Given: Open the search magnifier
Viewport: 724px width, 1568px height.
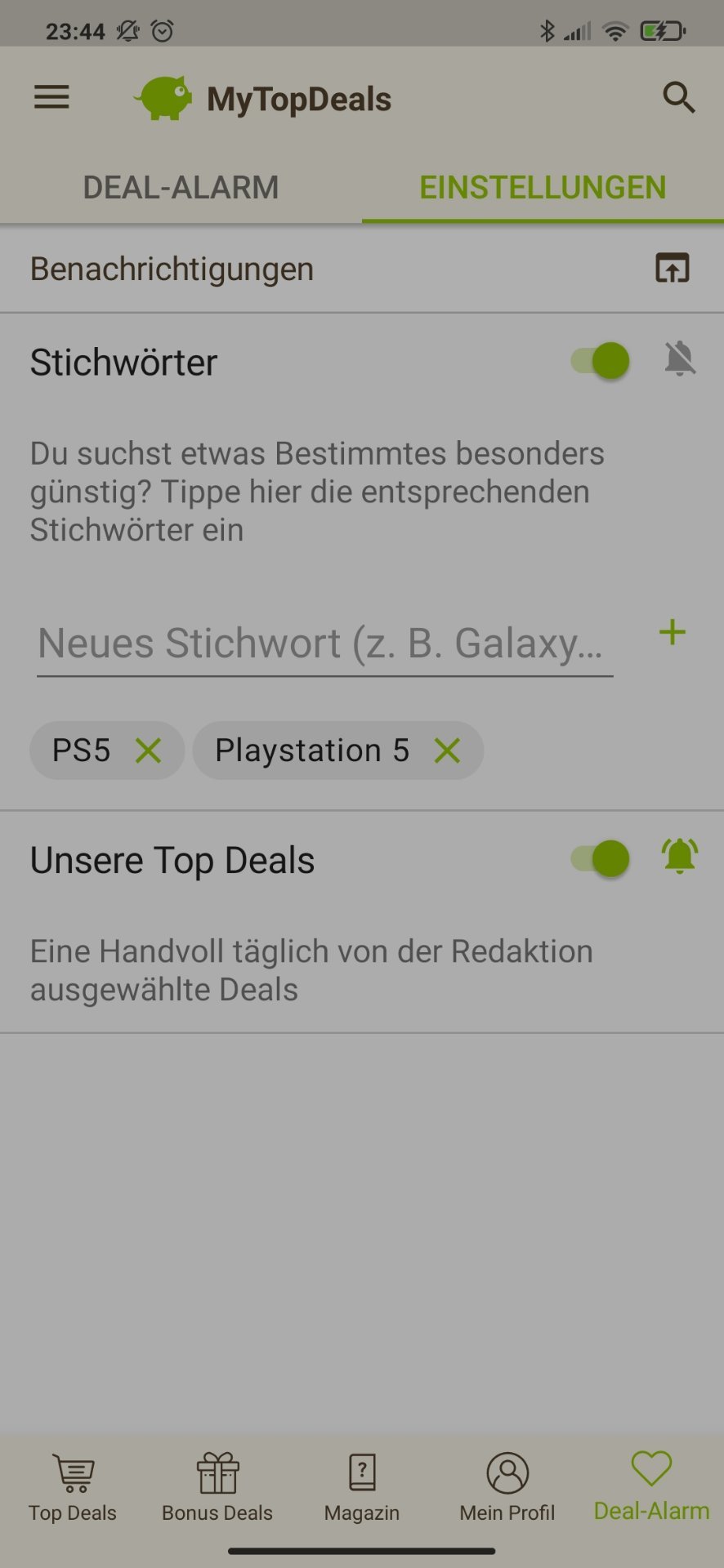Looking at the screenshot, I should 678,98.
